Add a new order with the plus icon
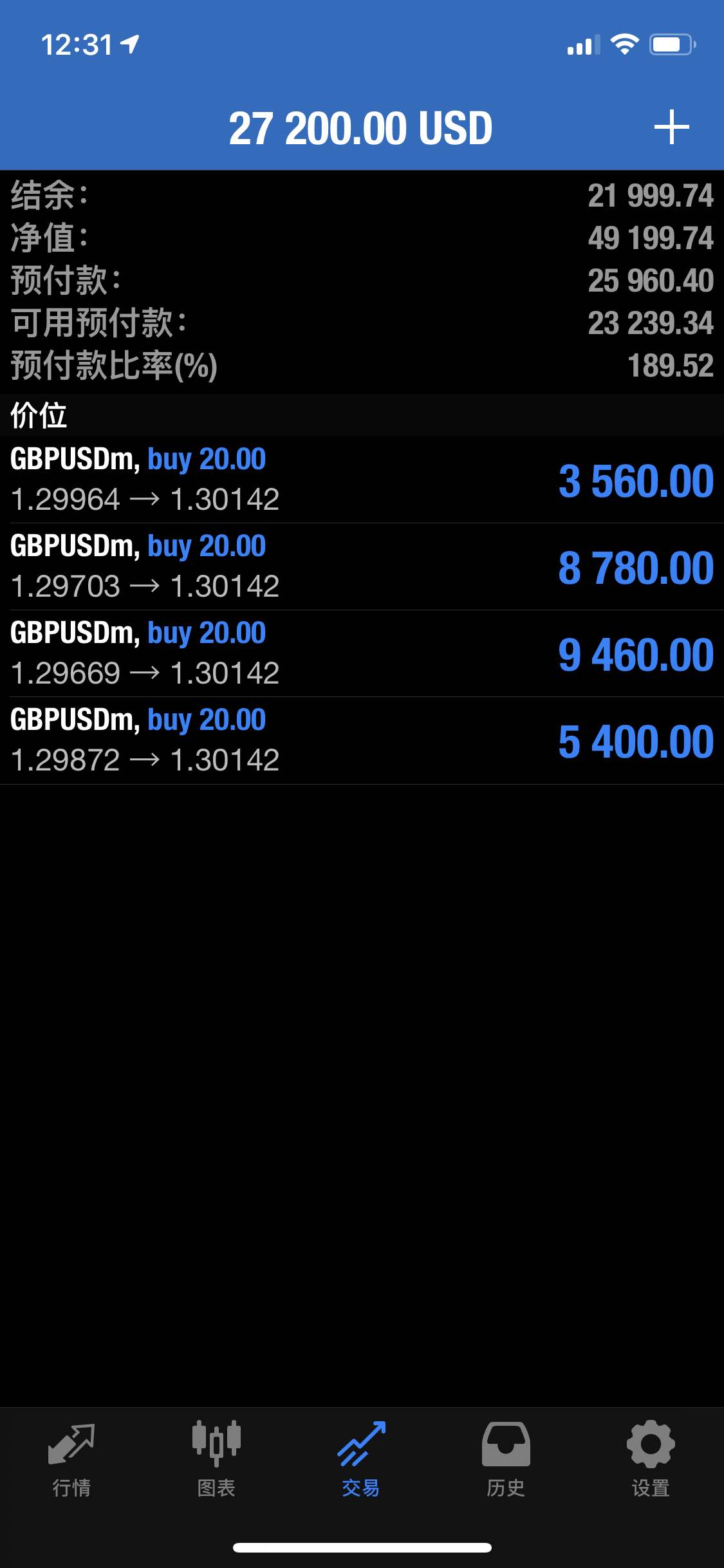Image resolution: width=724 pixels, height=1568 pixels. 671,127
